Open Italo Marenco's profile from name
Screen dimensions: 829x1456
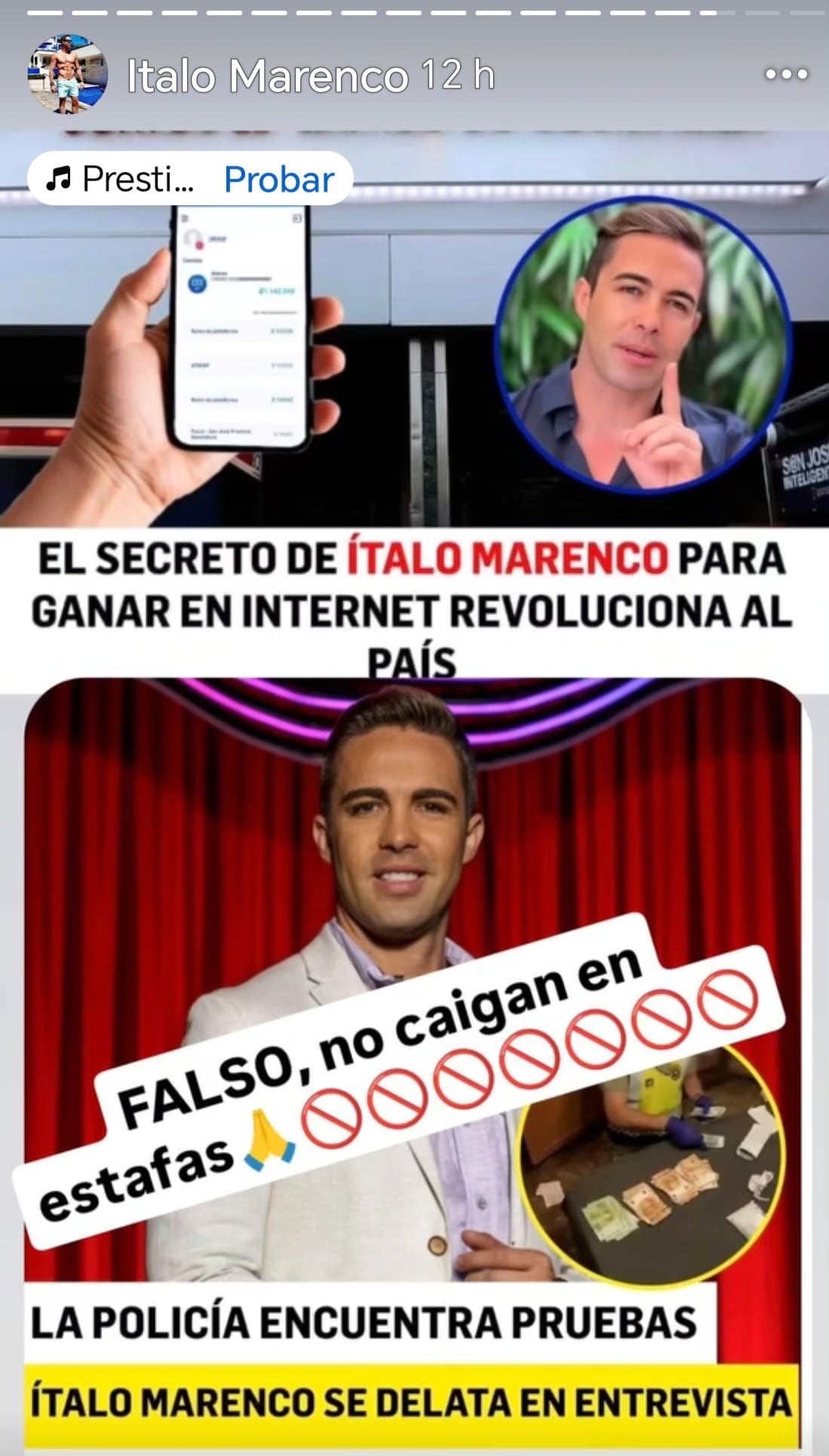tap(267, 77)
